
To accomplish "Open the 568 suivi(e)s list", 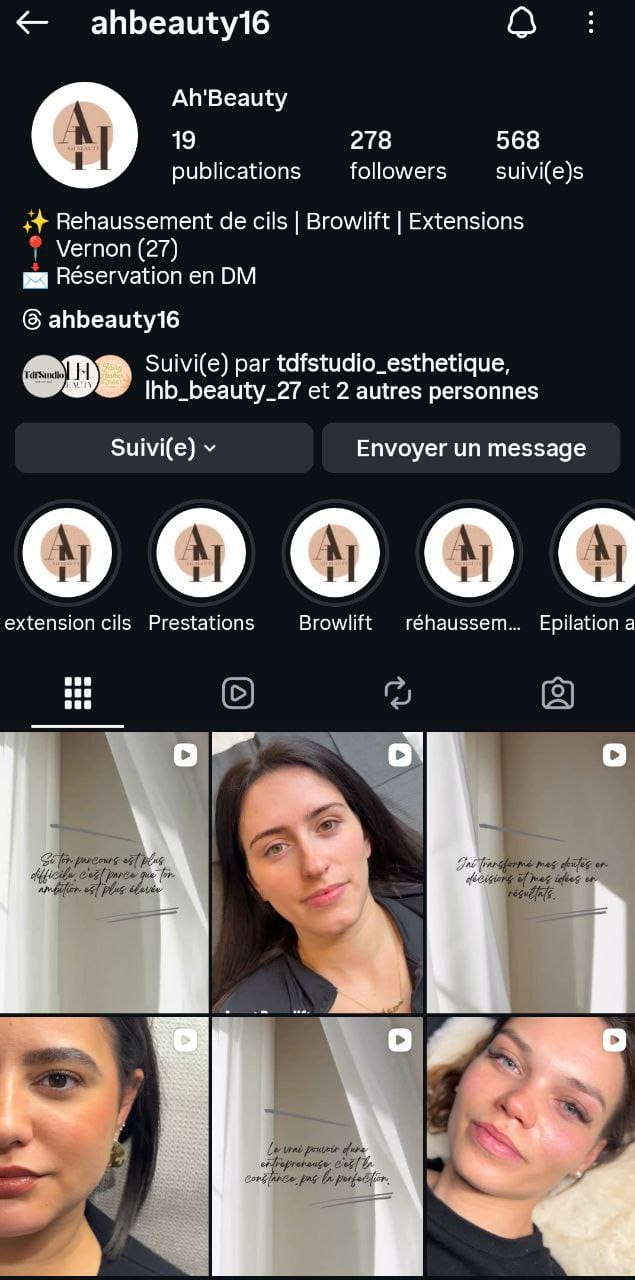I will [539, 155].
